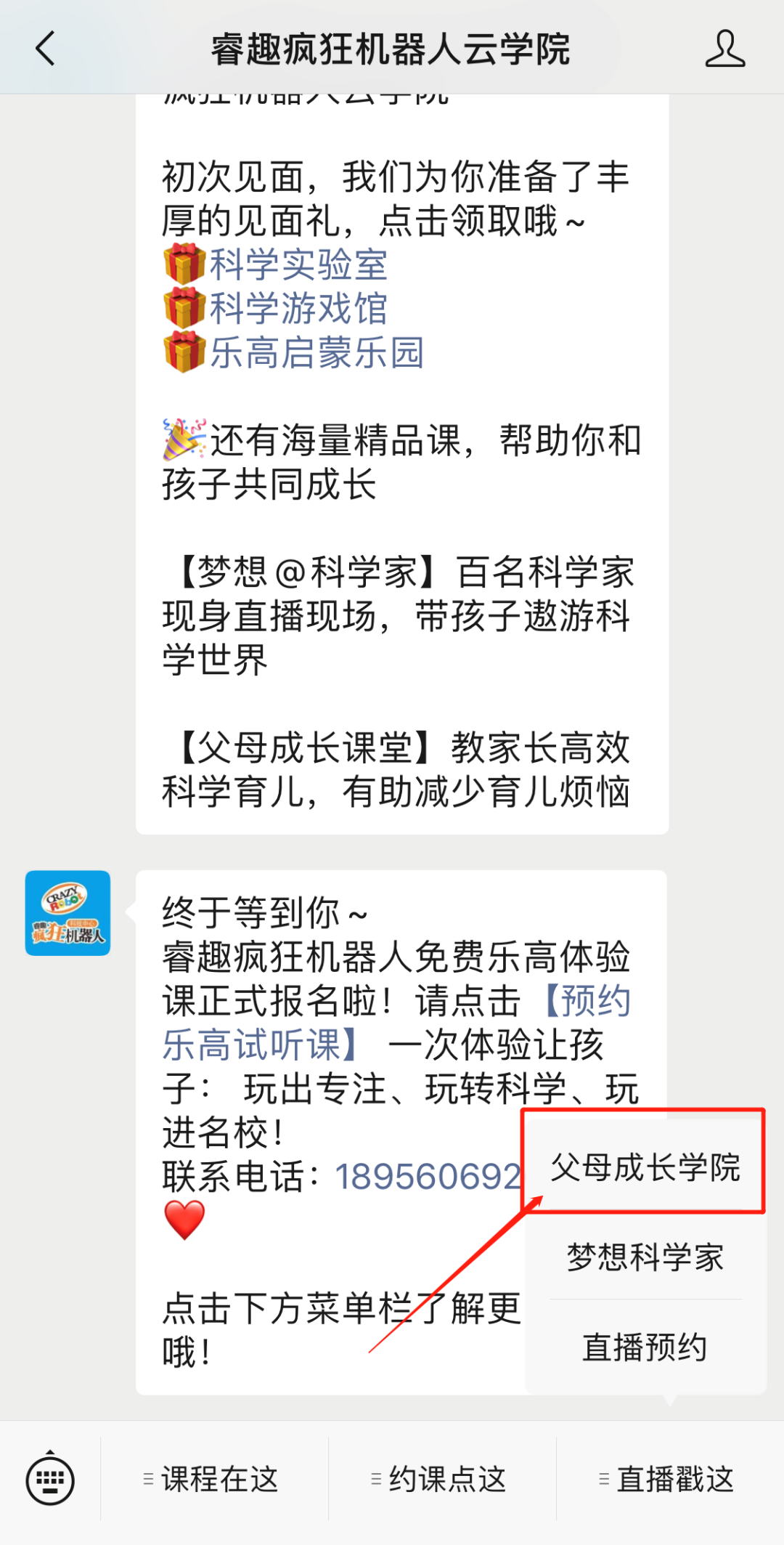Open the 科学实验室 link
Image resolution: width=784 pixels, height=1545 pixels.
298,264
